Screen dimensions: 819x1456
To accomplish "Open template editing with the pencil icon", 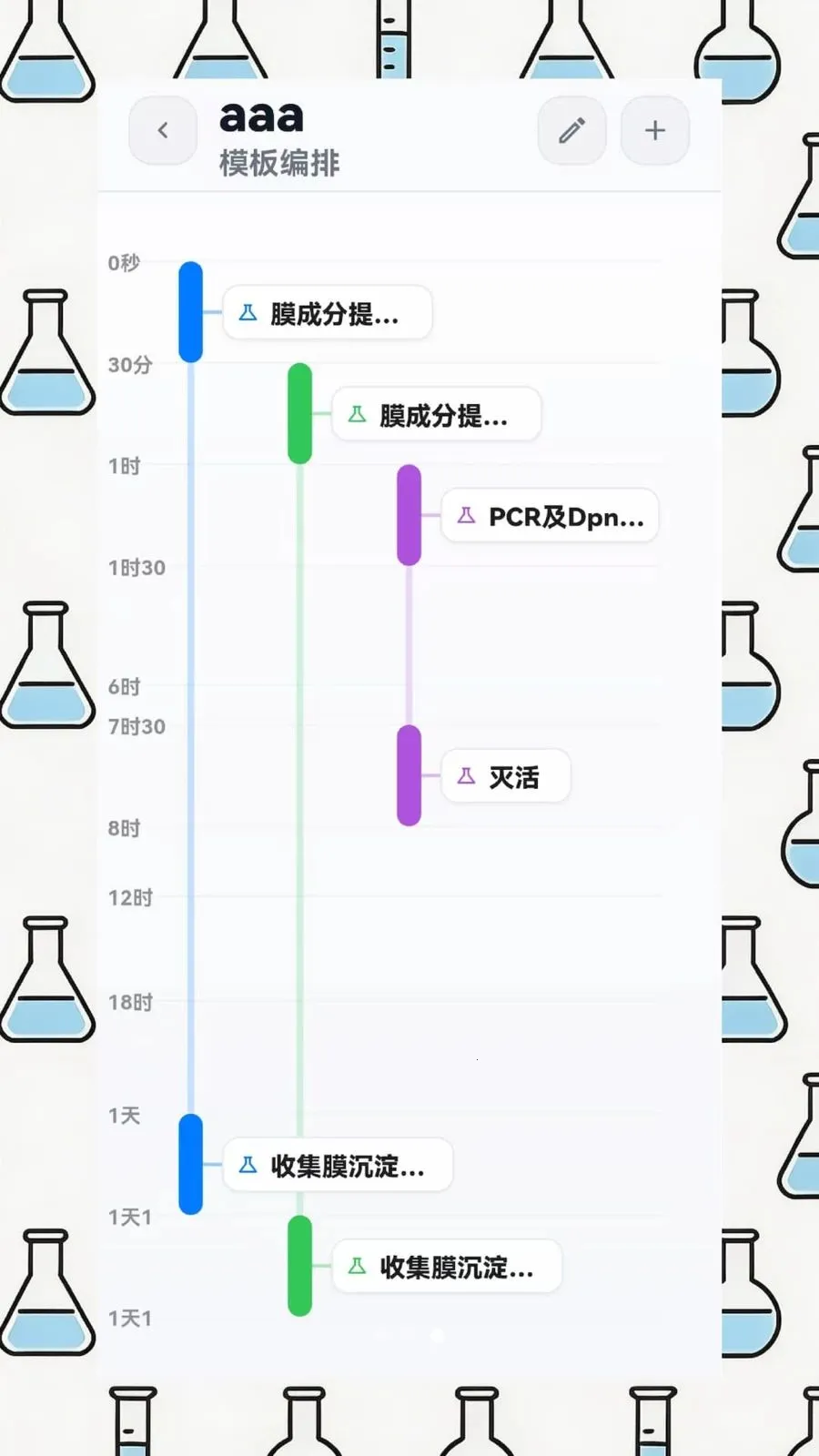I will click(571, 130).
